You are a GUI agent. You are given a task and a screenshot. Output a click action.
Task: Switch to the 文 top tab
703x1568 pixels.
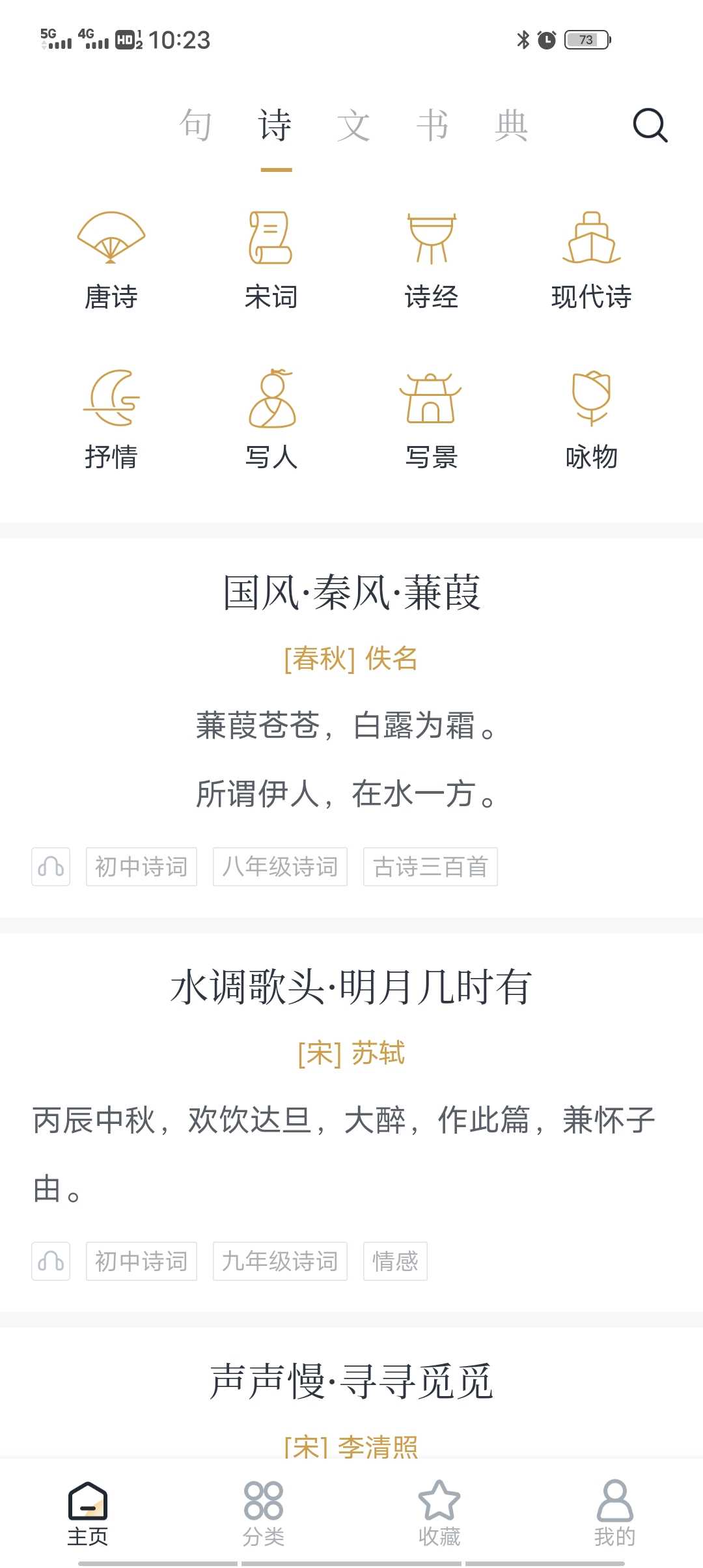pyautogui.click(x=353, y=125)
